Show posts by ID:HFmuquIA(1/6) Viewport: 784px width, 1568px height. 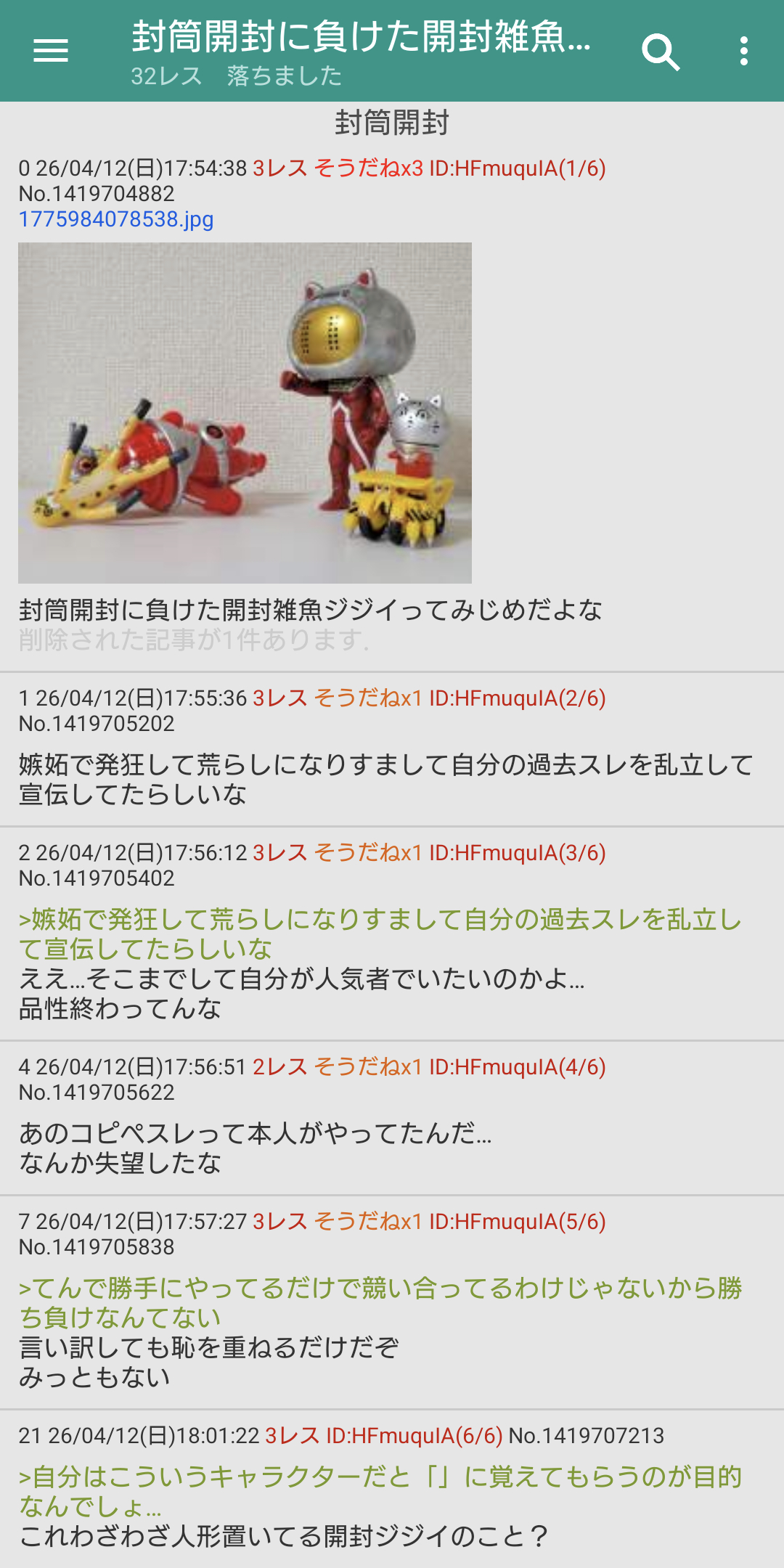tap(517, 168)
